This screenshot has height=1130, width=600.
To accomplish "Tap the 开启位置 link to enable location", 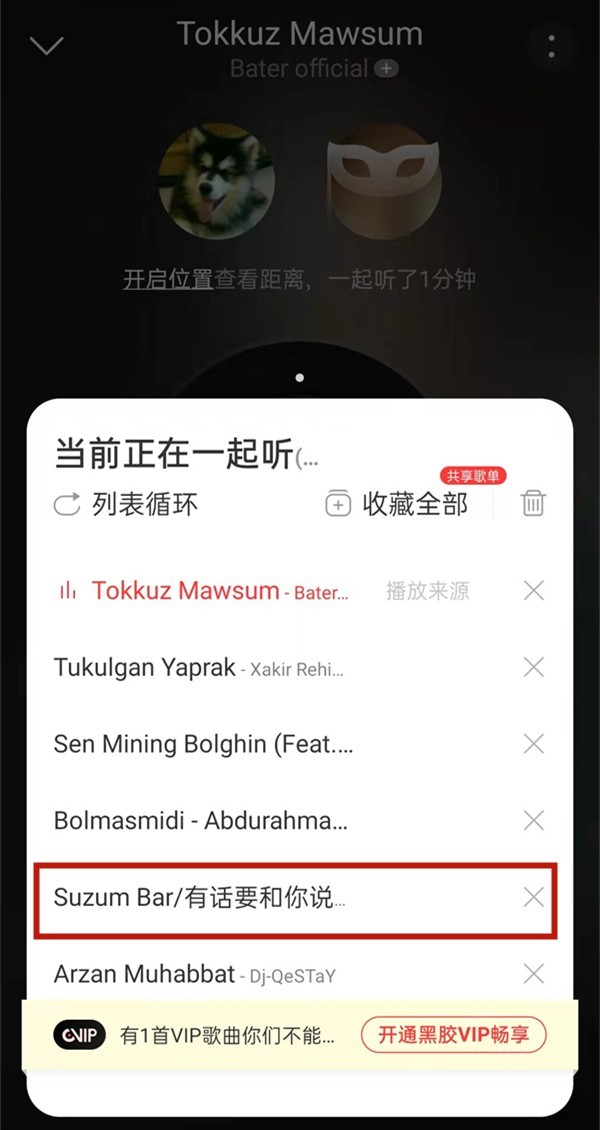I will [x=167, y=279].
